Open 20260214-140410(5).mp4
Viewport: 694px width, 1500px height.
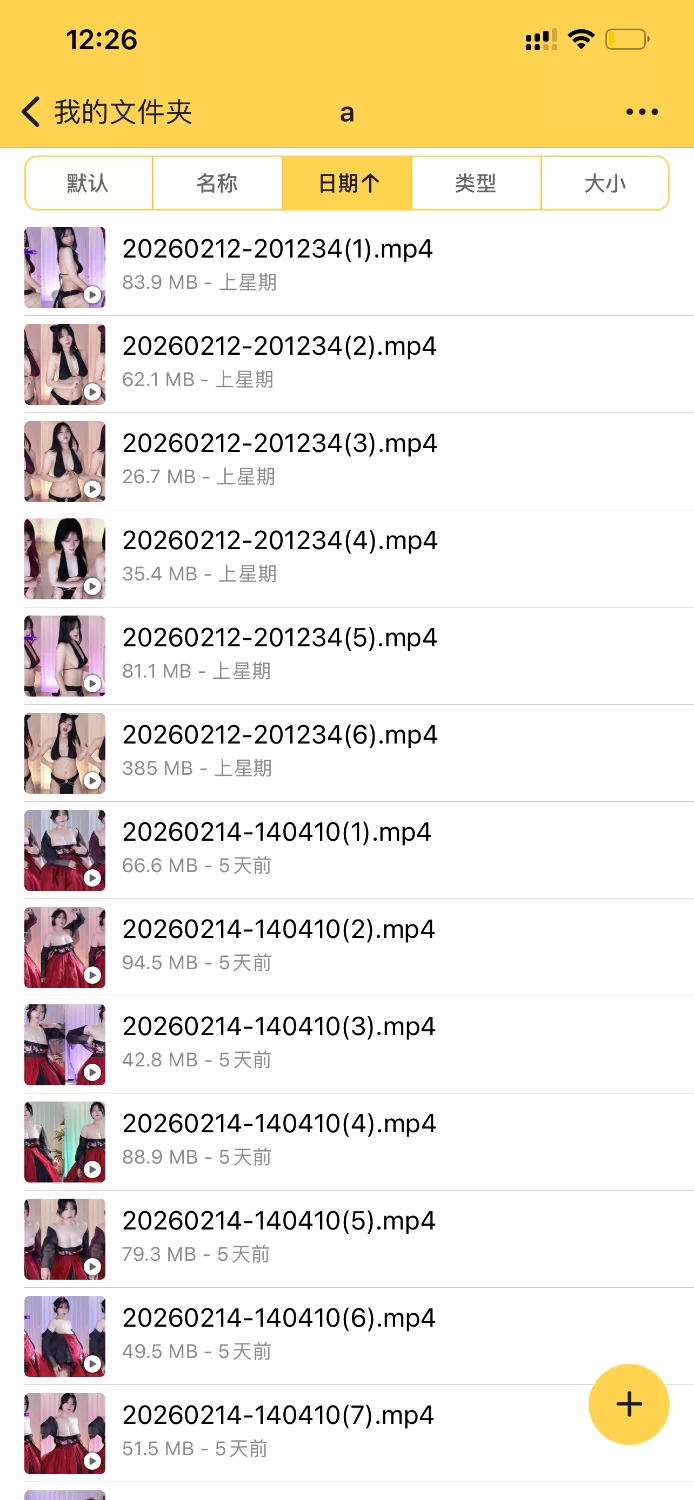pos(278,1221)
